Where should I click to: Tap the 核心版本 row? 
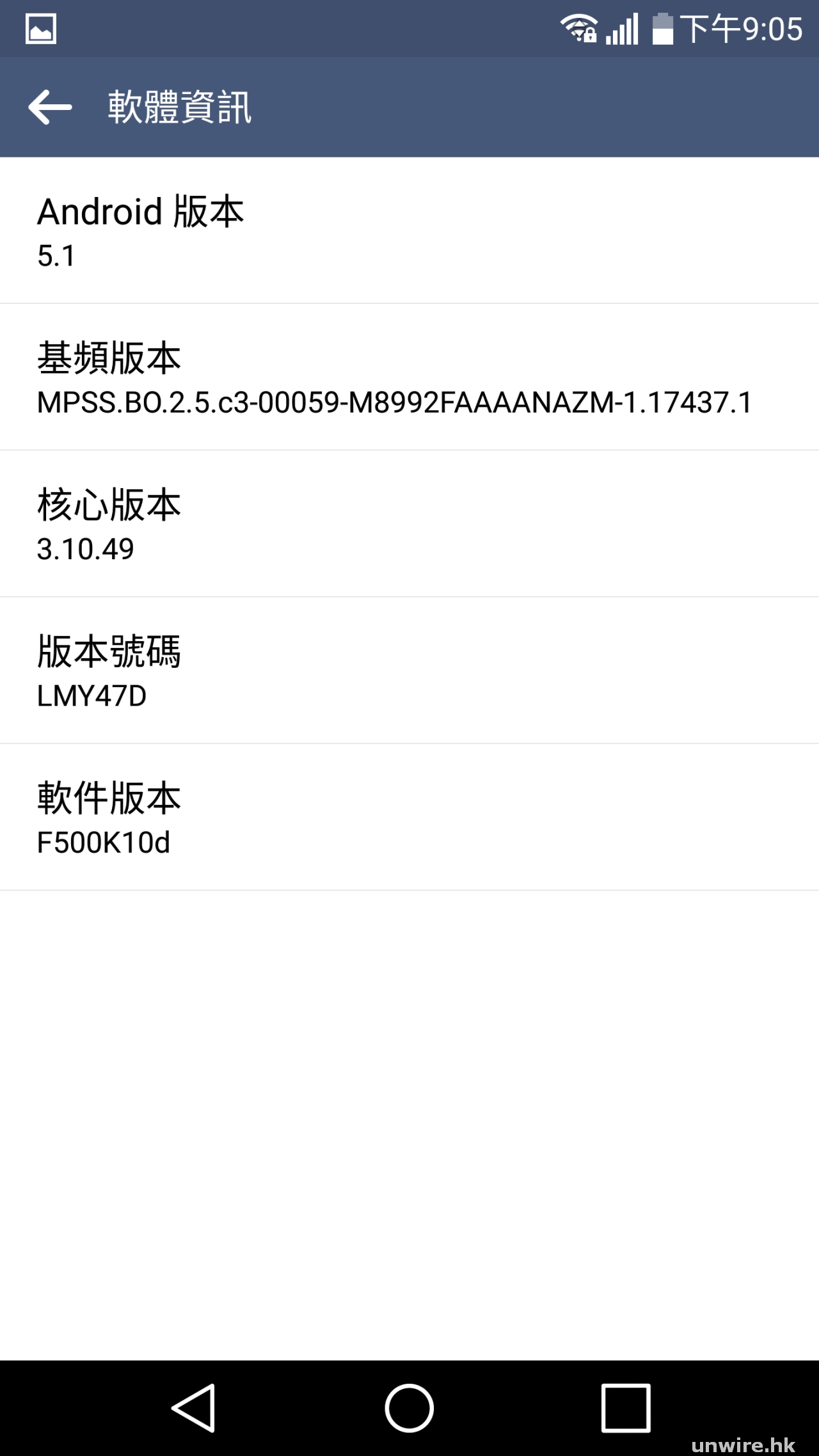coord(409,524)
